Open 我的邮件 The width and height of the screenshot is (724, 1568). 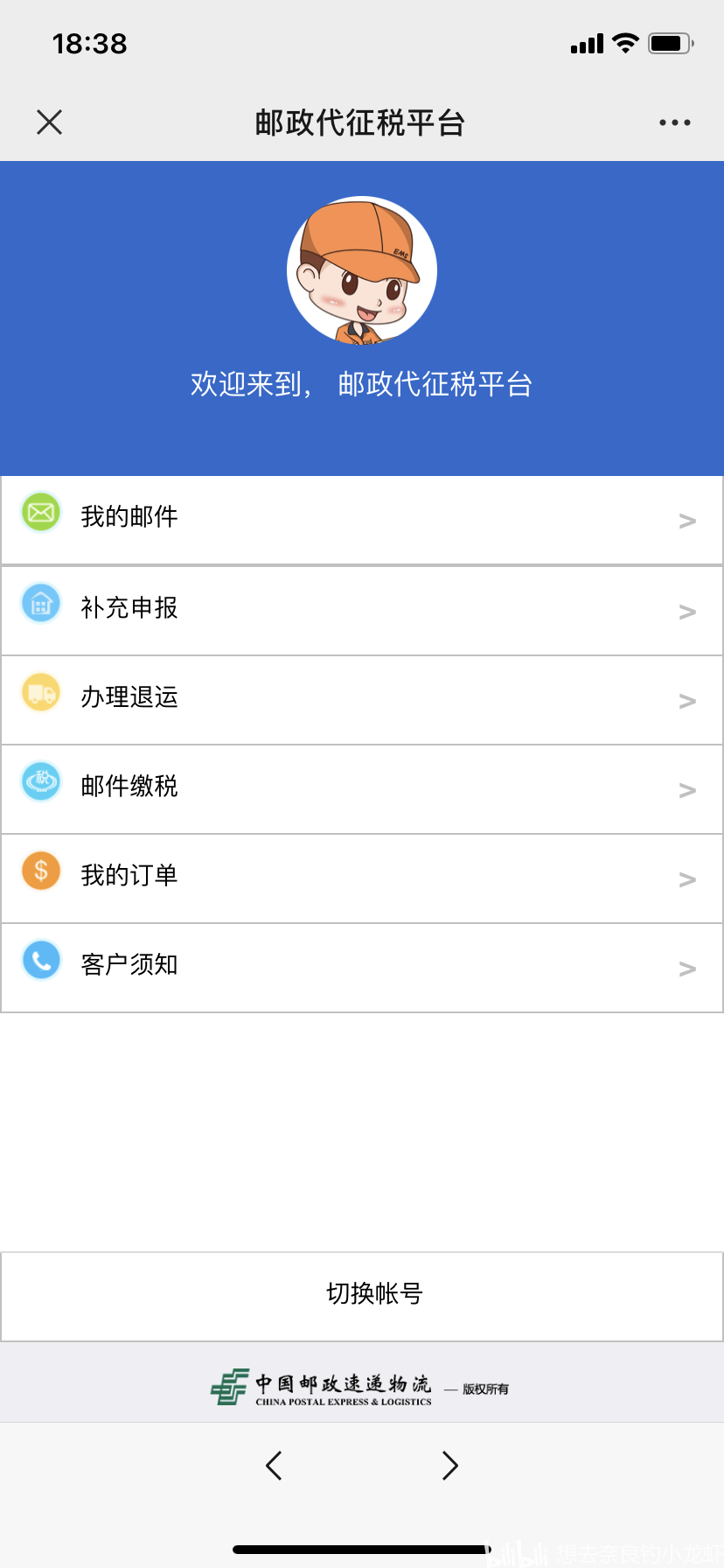(362, 521)
